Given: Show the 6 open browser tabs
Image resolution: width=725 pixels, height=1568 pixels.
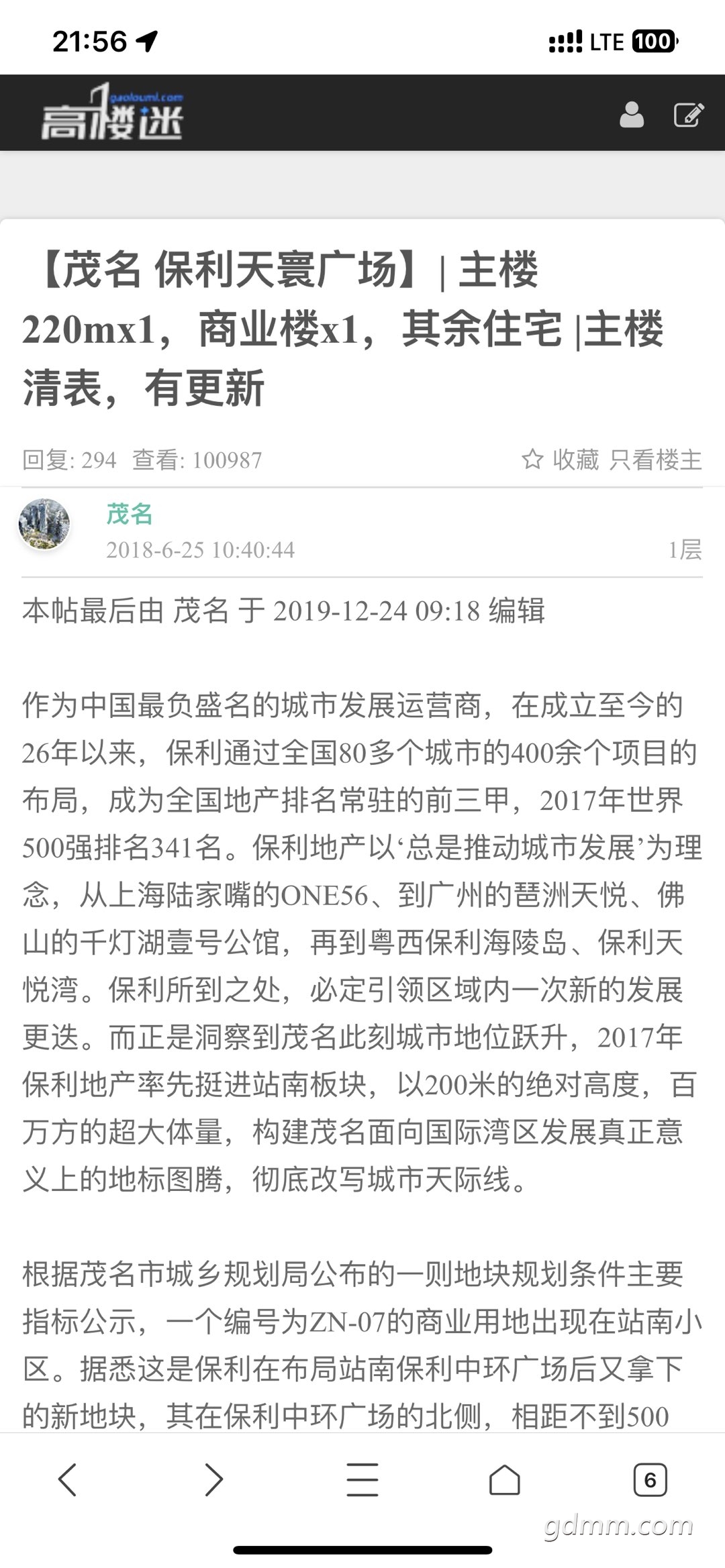Looking at the screenshot, I should click(649, 1479).
